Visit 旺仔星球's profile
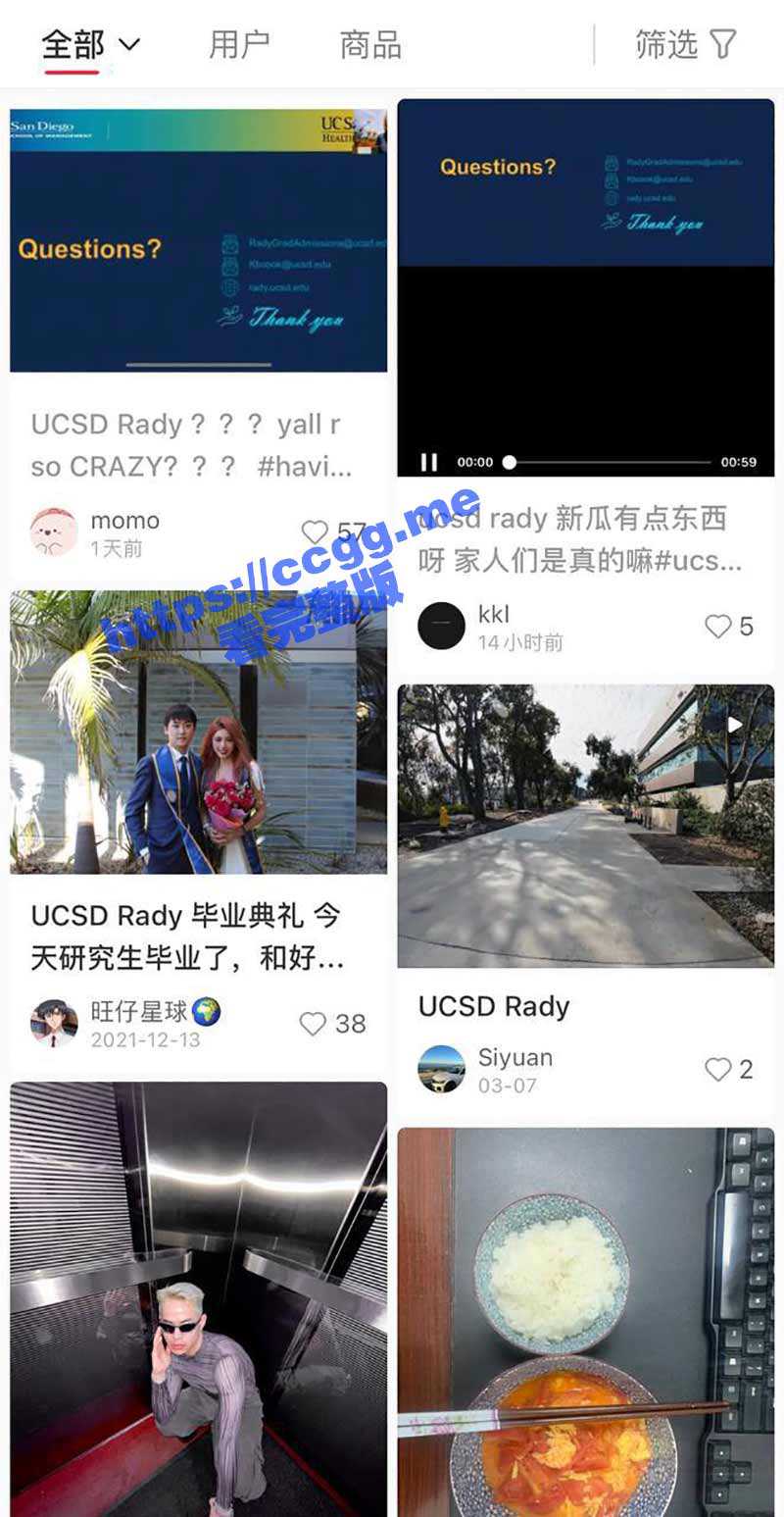784x1517 pixels. coord(54,1024)
